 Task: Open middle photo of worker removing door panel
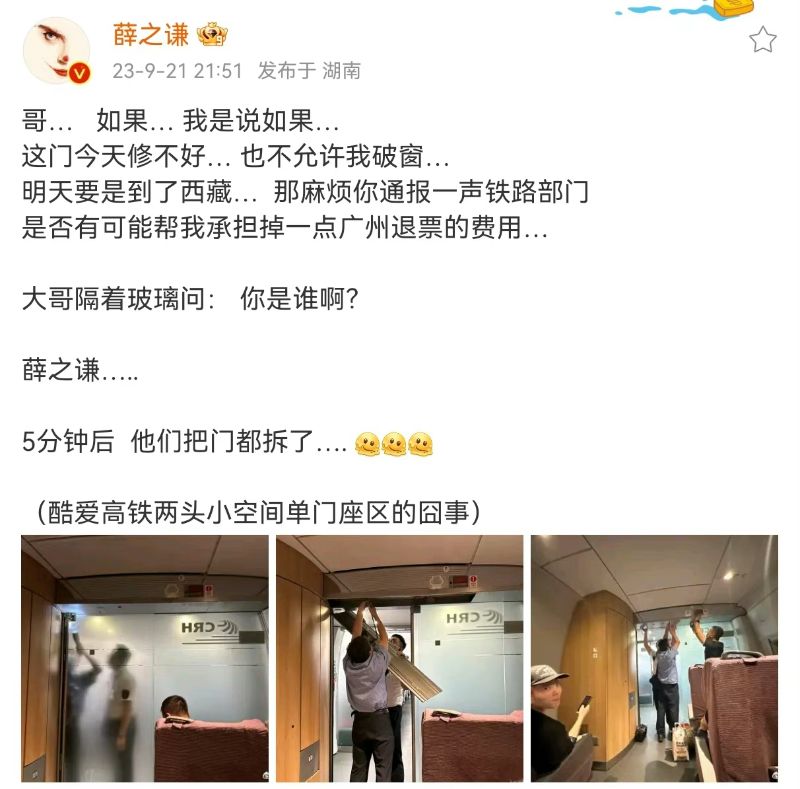coord(399,658)
